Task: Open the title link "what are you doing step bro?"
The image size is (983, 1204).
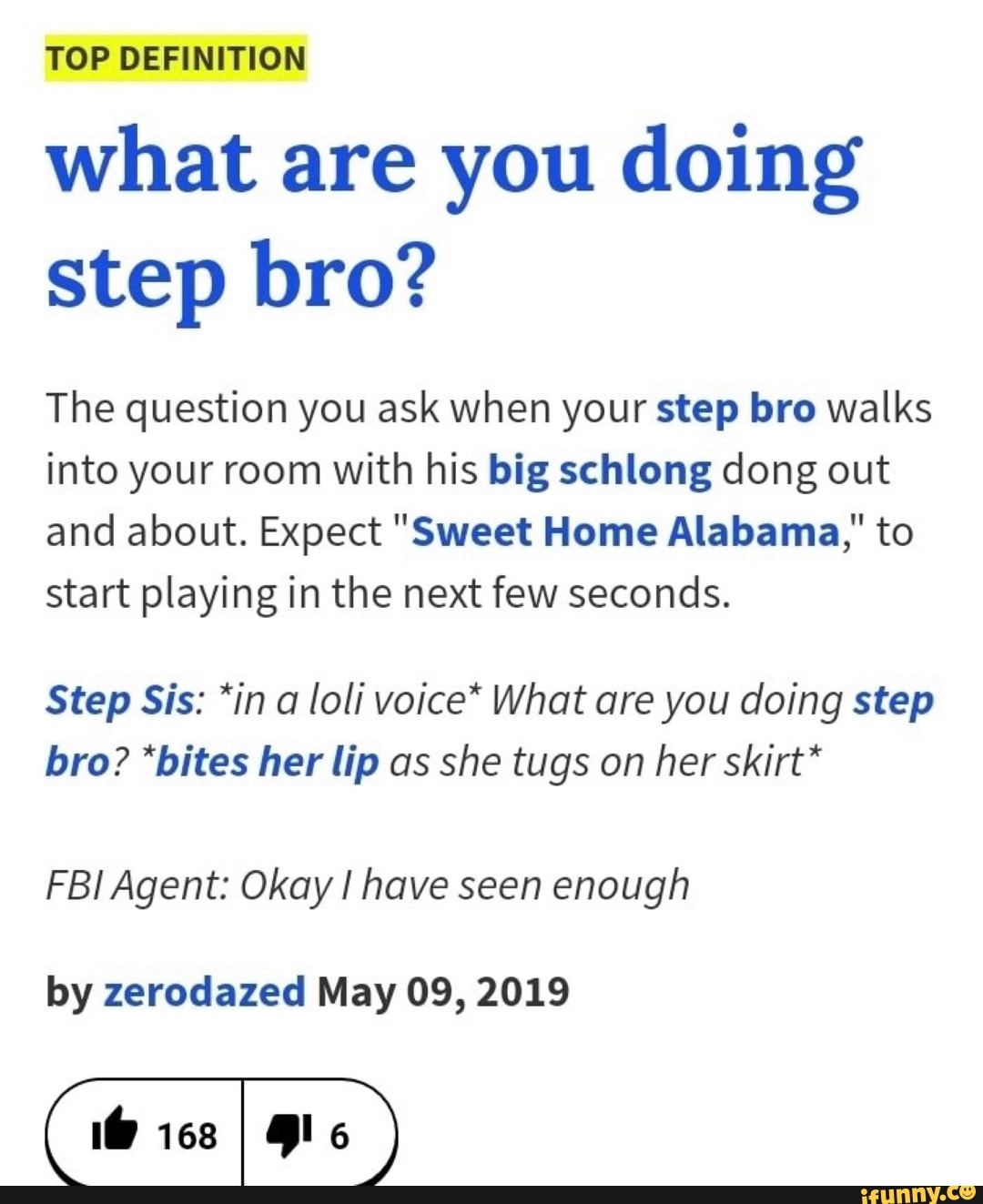Action: 452,166
